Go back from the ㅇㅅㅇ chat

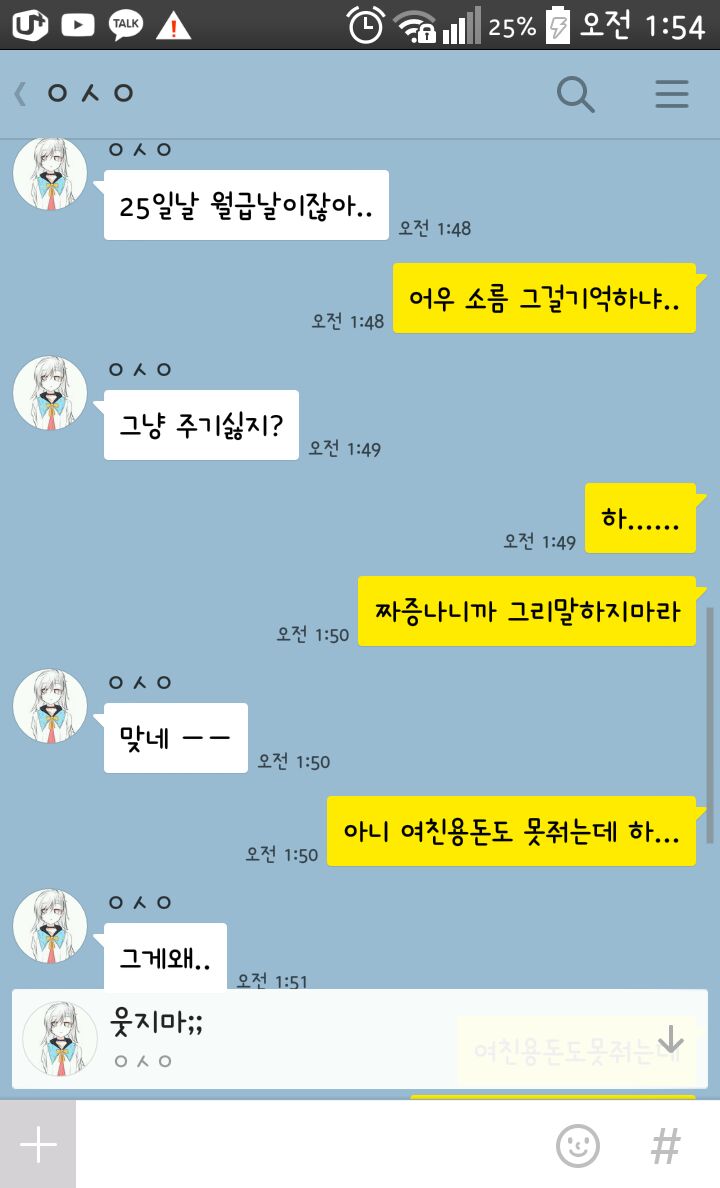(x=20, y=95)
